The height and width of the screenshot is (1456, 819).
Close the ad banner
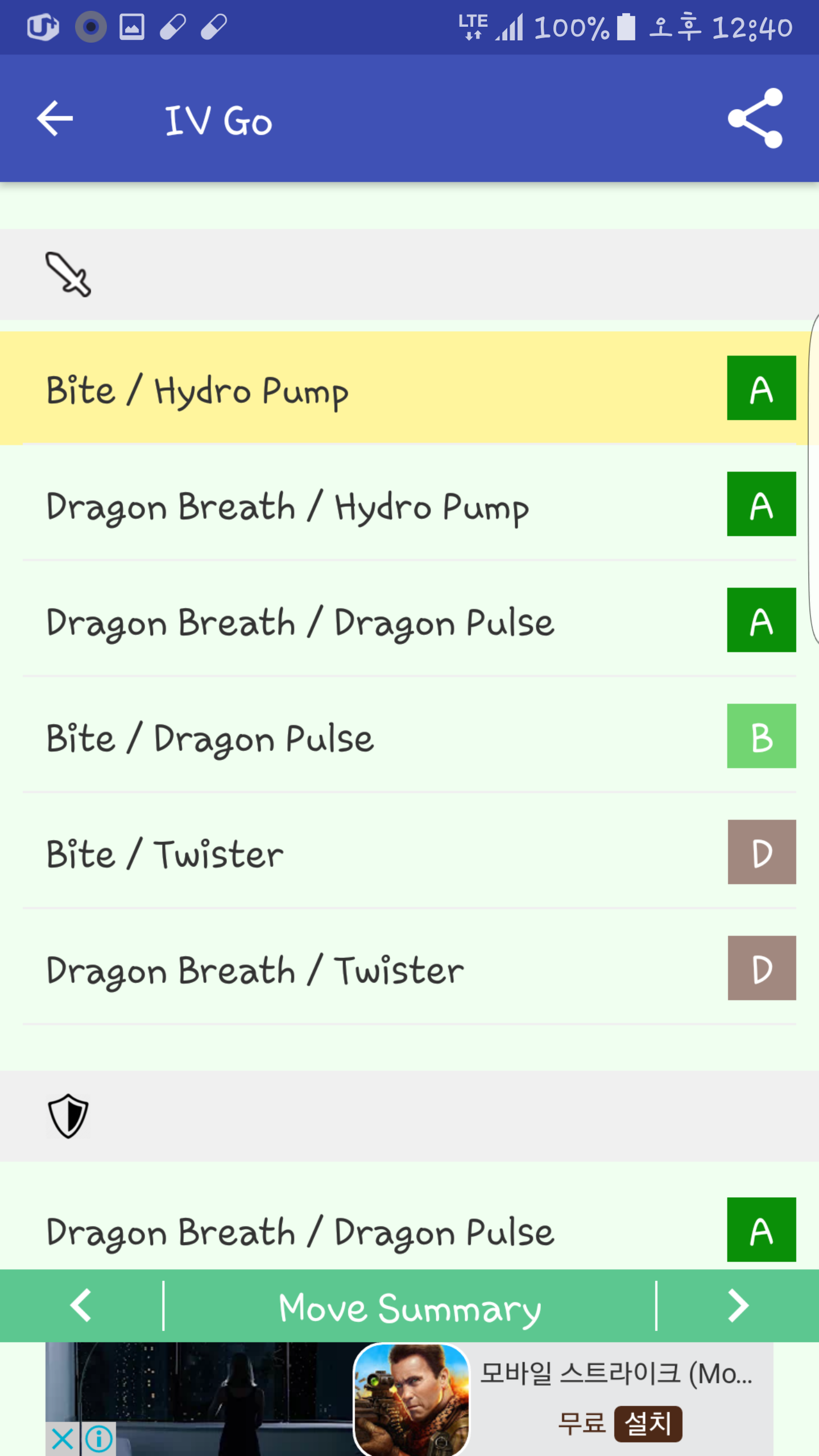pyautogui.click(x=62, y=1439)
